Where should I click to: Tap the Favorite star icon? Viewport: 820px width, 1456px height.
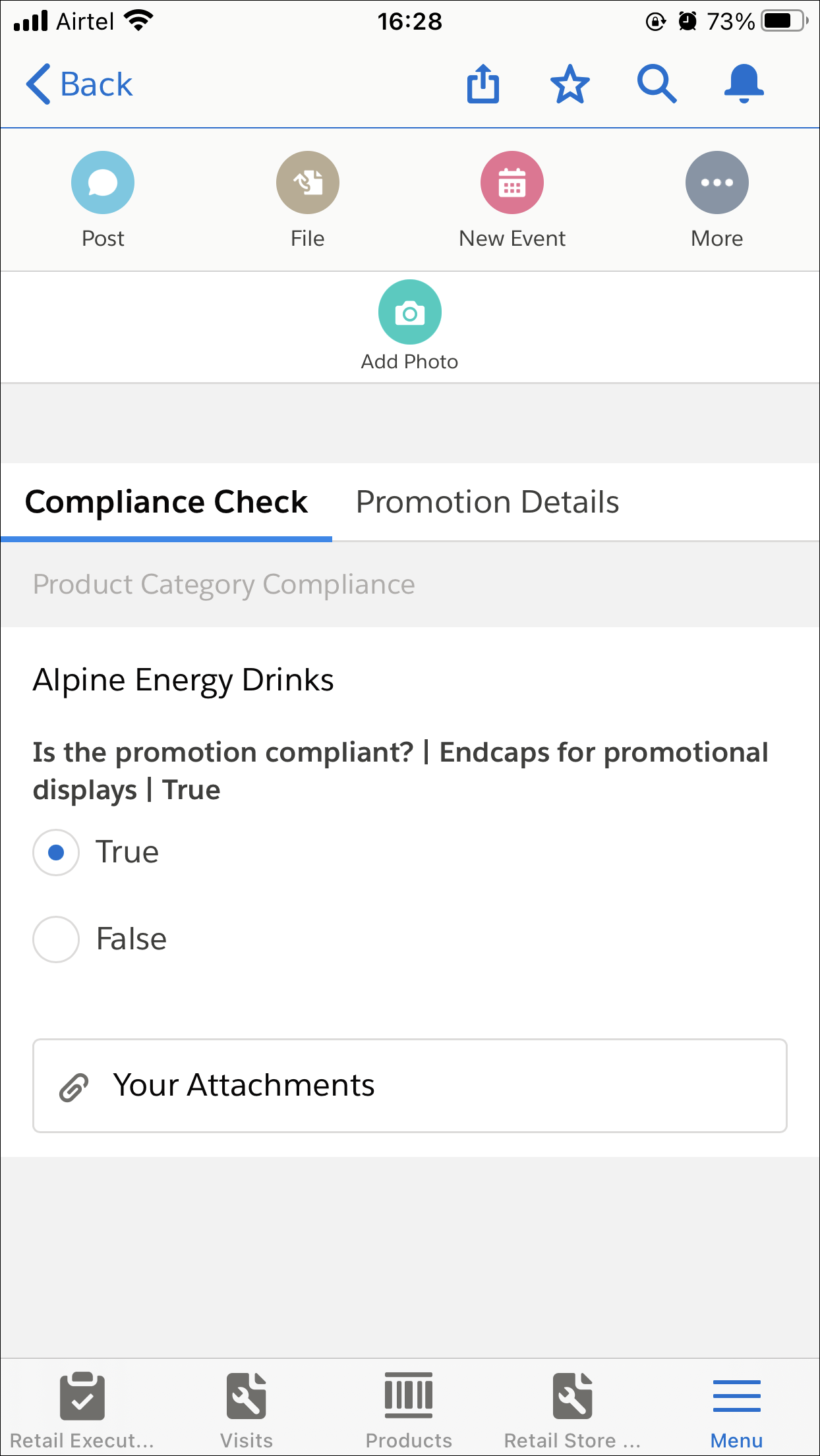(x=570, y=84)
